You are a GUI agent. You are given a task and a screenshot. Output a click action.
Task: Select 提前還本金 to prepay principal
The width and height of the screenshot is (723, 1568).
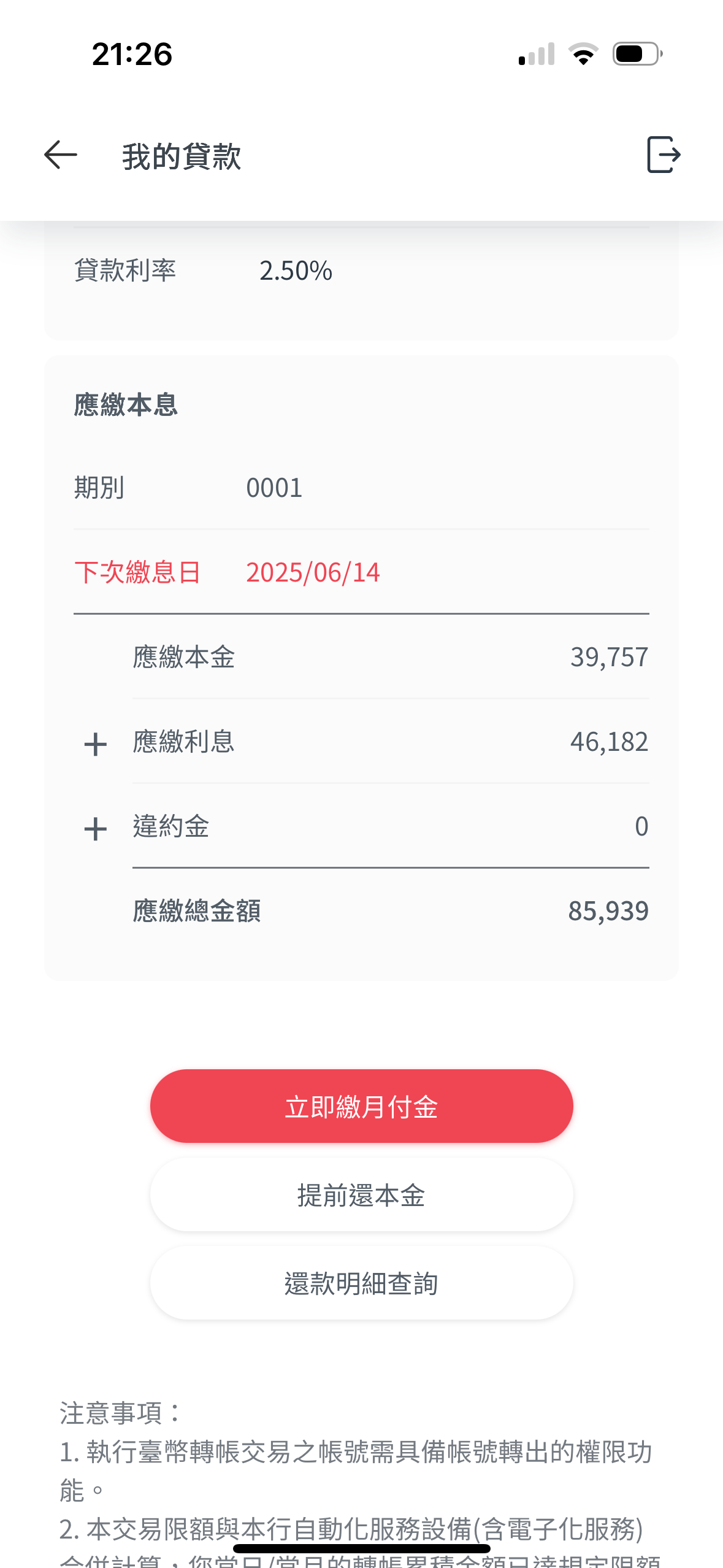[x=361, y=1195]
